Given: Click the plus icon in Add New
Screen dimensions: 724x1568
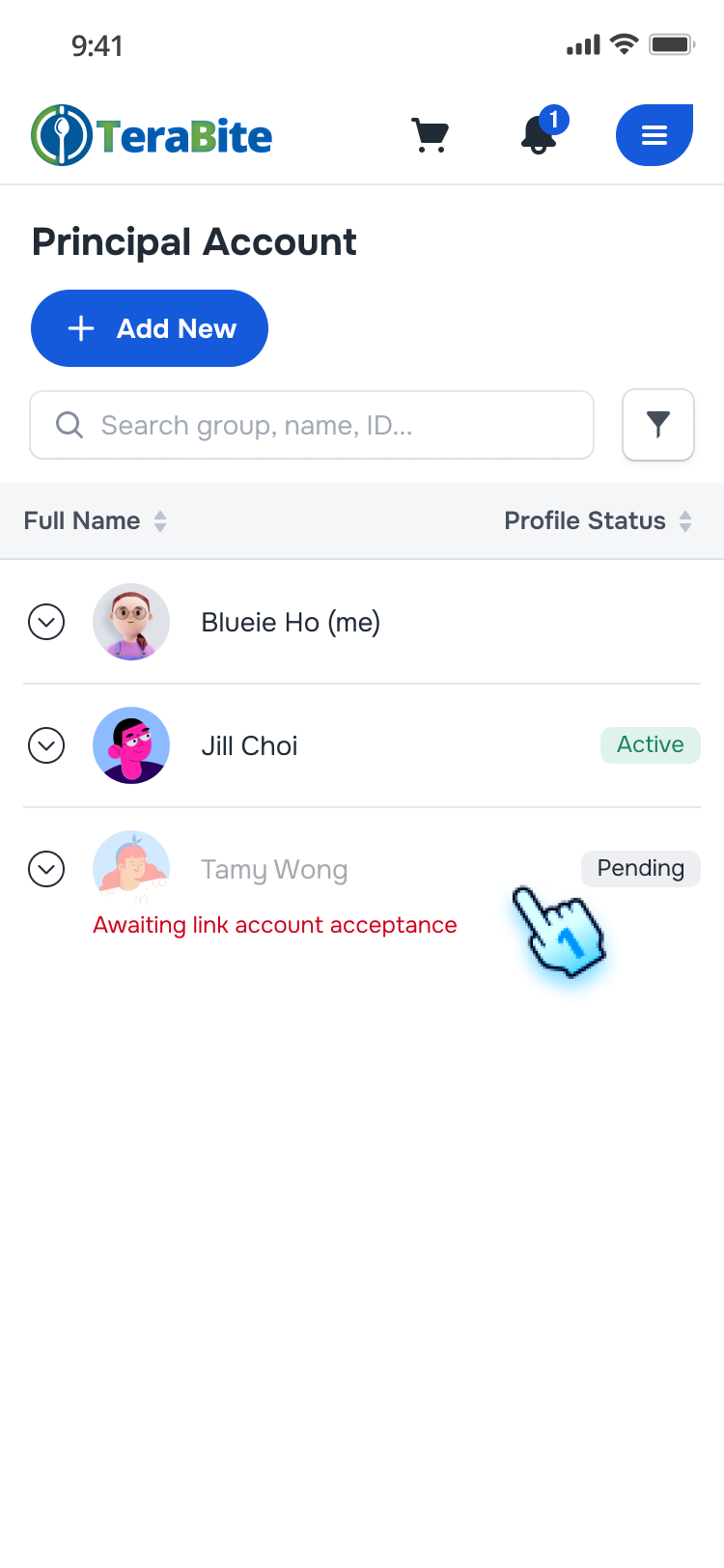Looking at the screenshot, I should coord(81,328).
